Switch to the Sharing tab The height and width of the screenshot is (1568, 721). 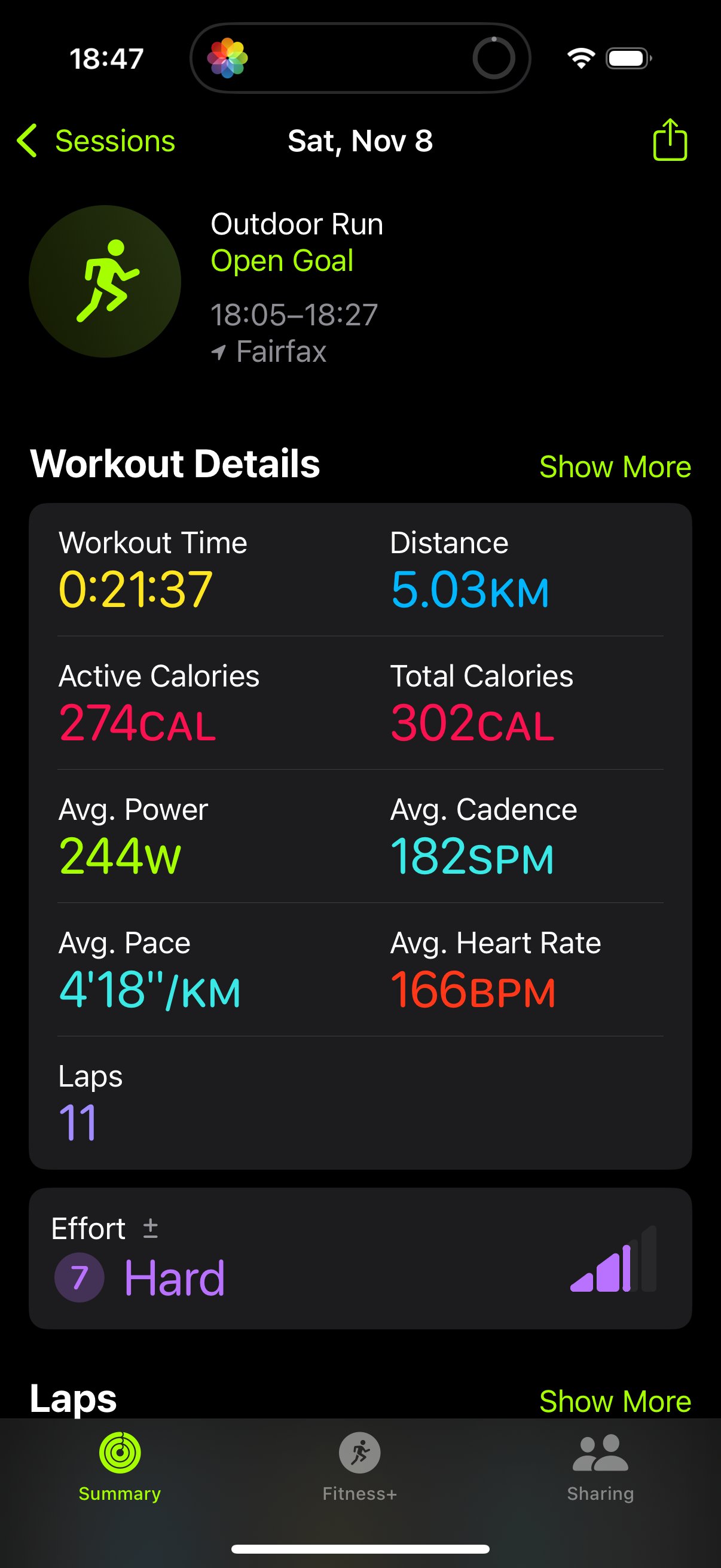600,1466
